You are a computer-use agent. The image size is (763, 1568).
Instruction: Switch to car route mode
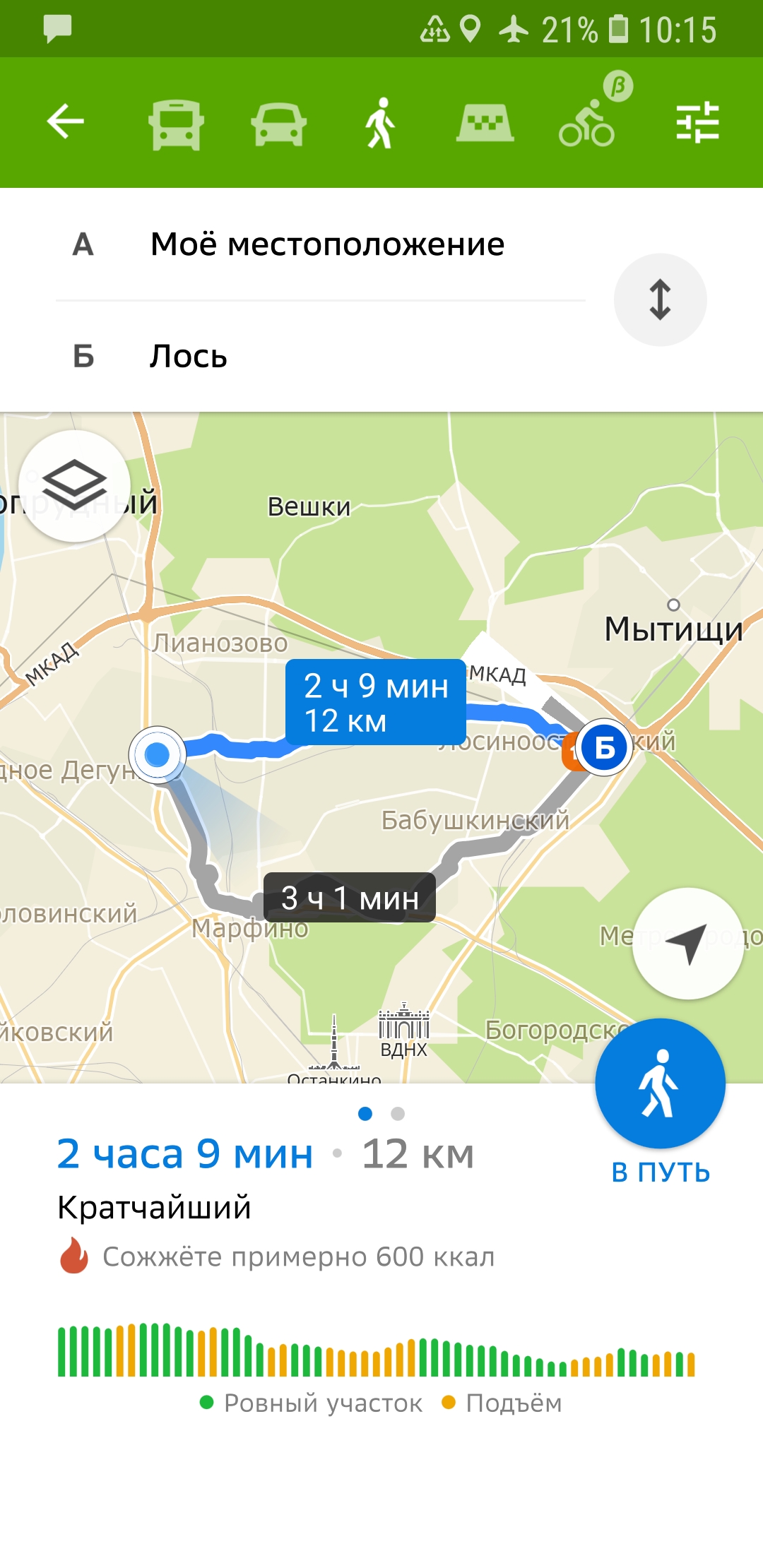click(x=279, y=125)
